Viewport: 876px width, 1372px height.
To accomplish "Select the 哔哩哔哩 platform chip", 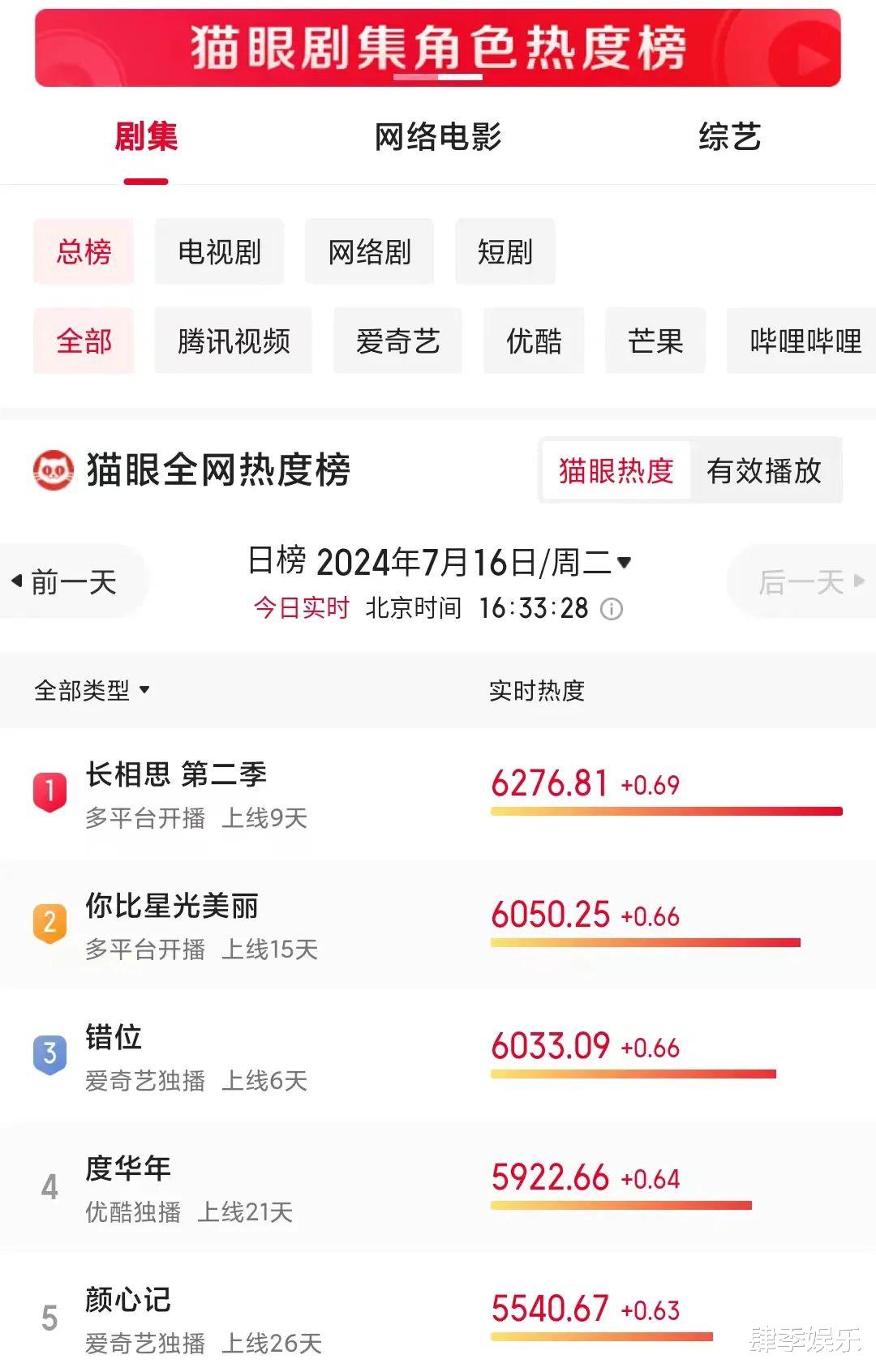I will (x=805, y=341).
